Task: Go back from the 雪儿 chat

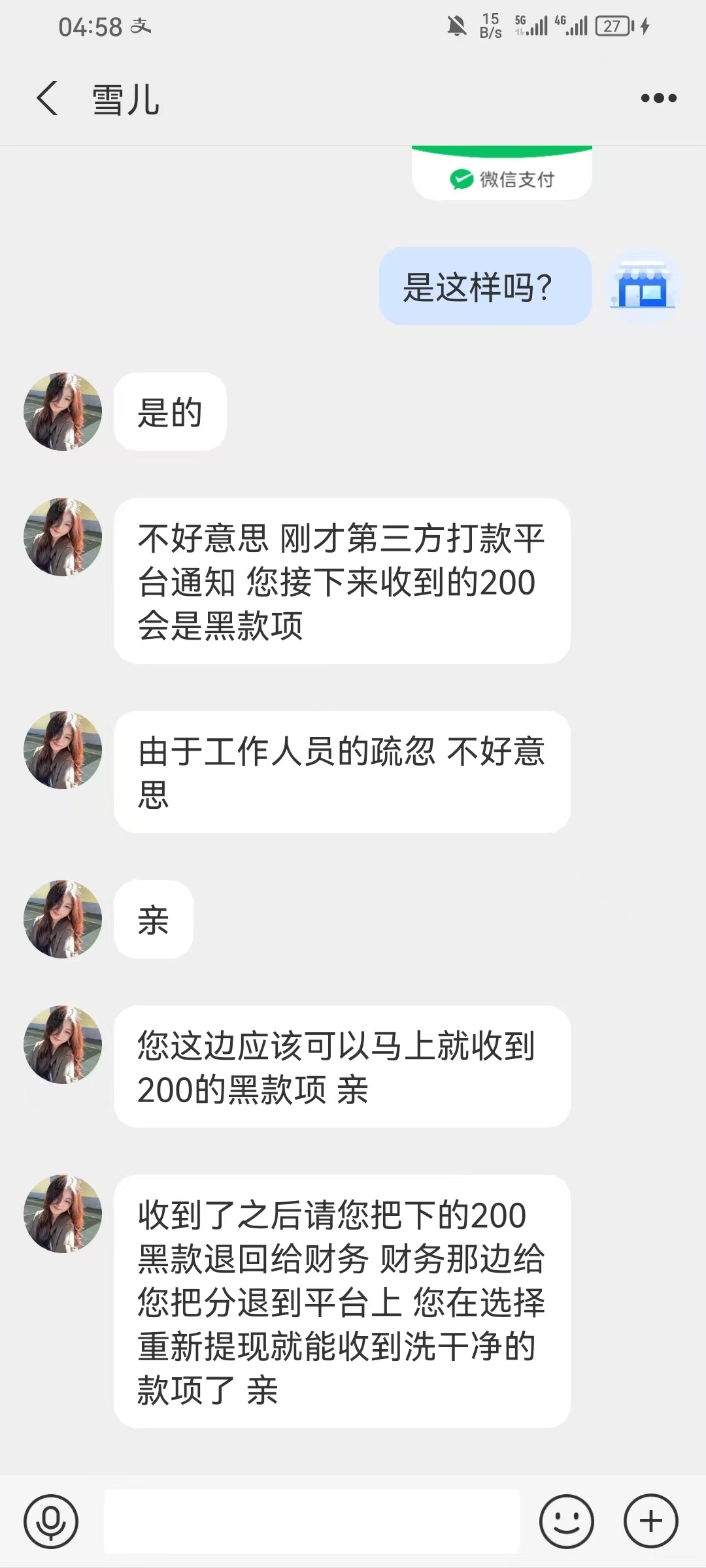Action: tap(47, 99)
